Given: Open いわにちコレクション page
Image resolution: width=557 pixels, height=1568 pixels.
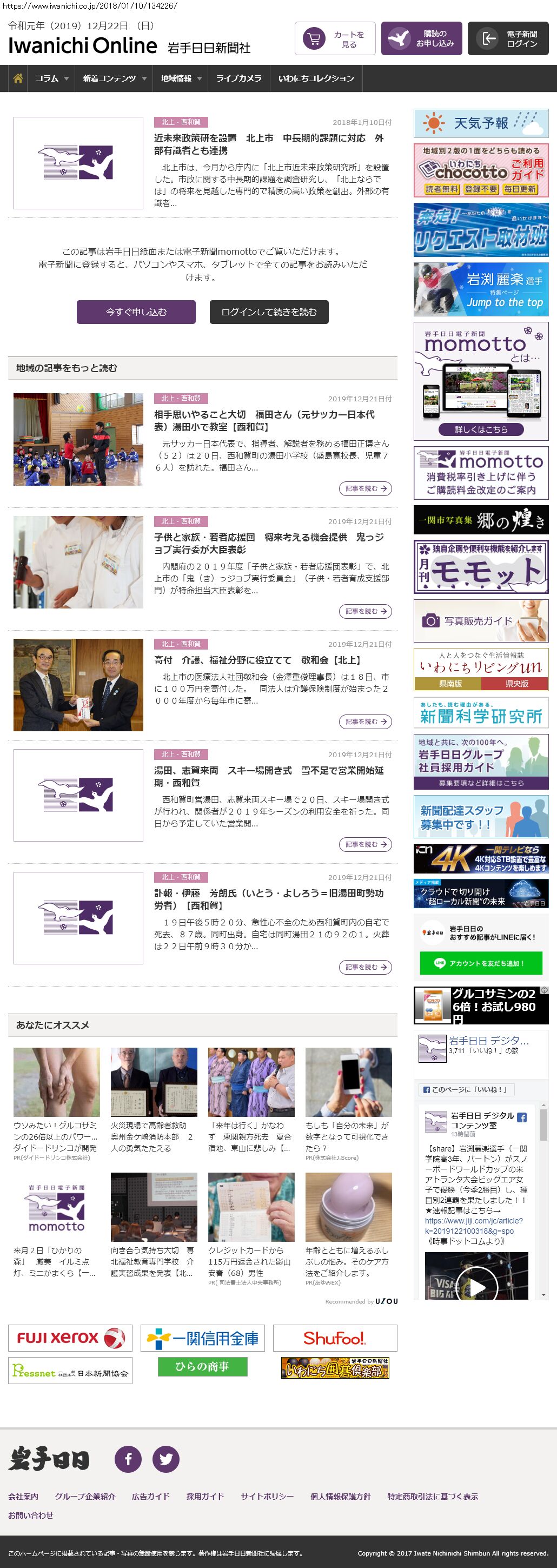Looking at the screenshot, I should point(316,78).
